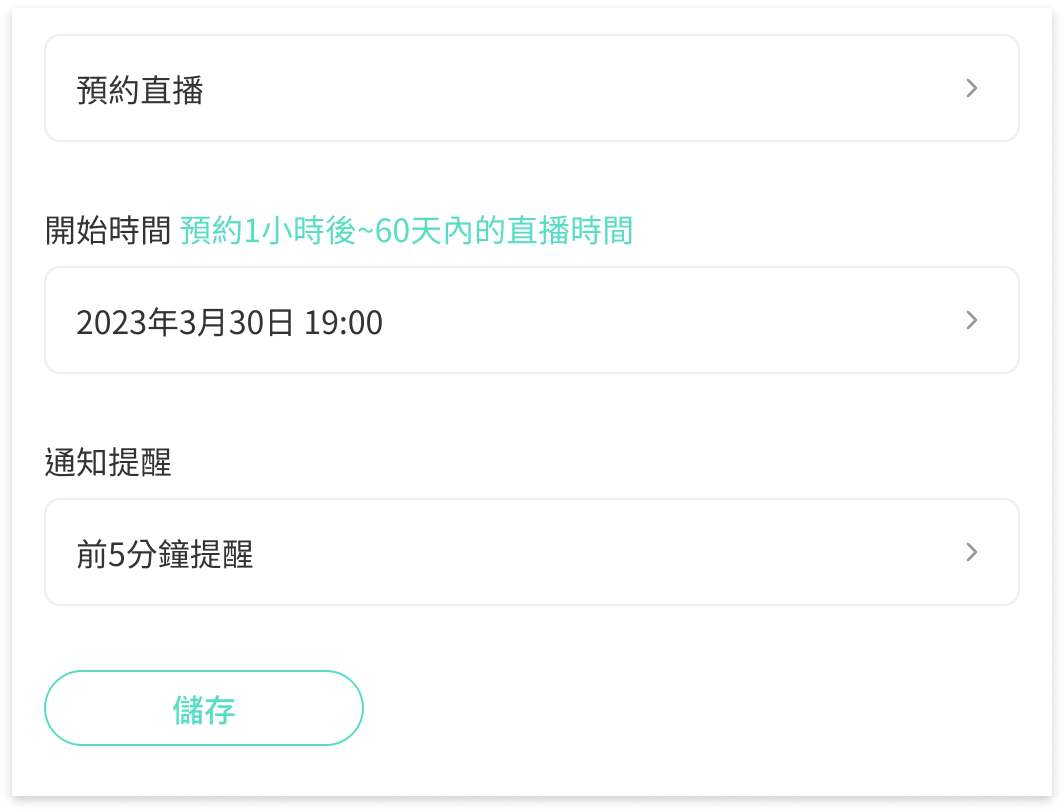Tap the 儲存 button to save
The width and height of the screenshot is (1064, 812).
(x=204, y=708)
